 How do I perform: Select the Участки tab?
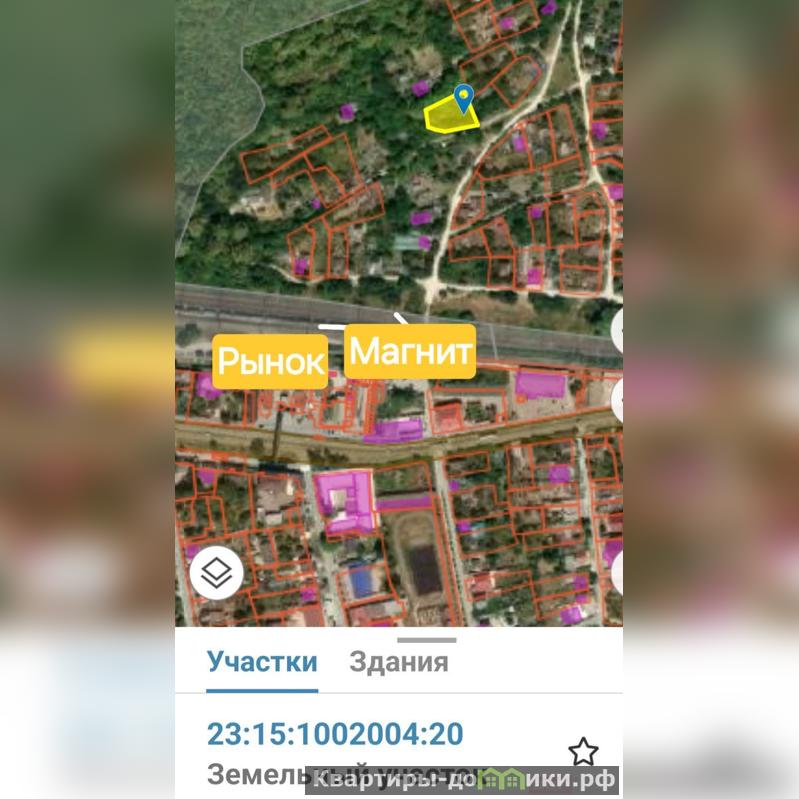(262, 662)
